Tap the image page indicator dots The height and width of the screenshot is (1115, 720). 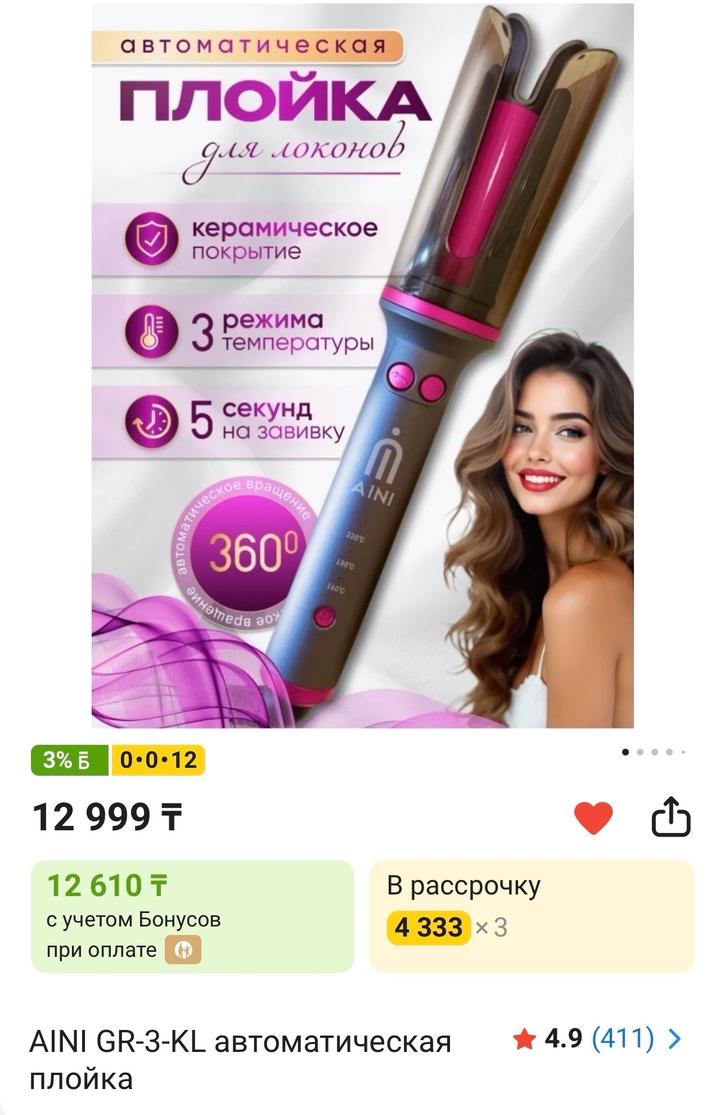point(654,752)
